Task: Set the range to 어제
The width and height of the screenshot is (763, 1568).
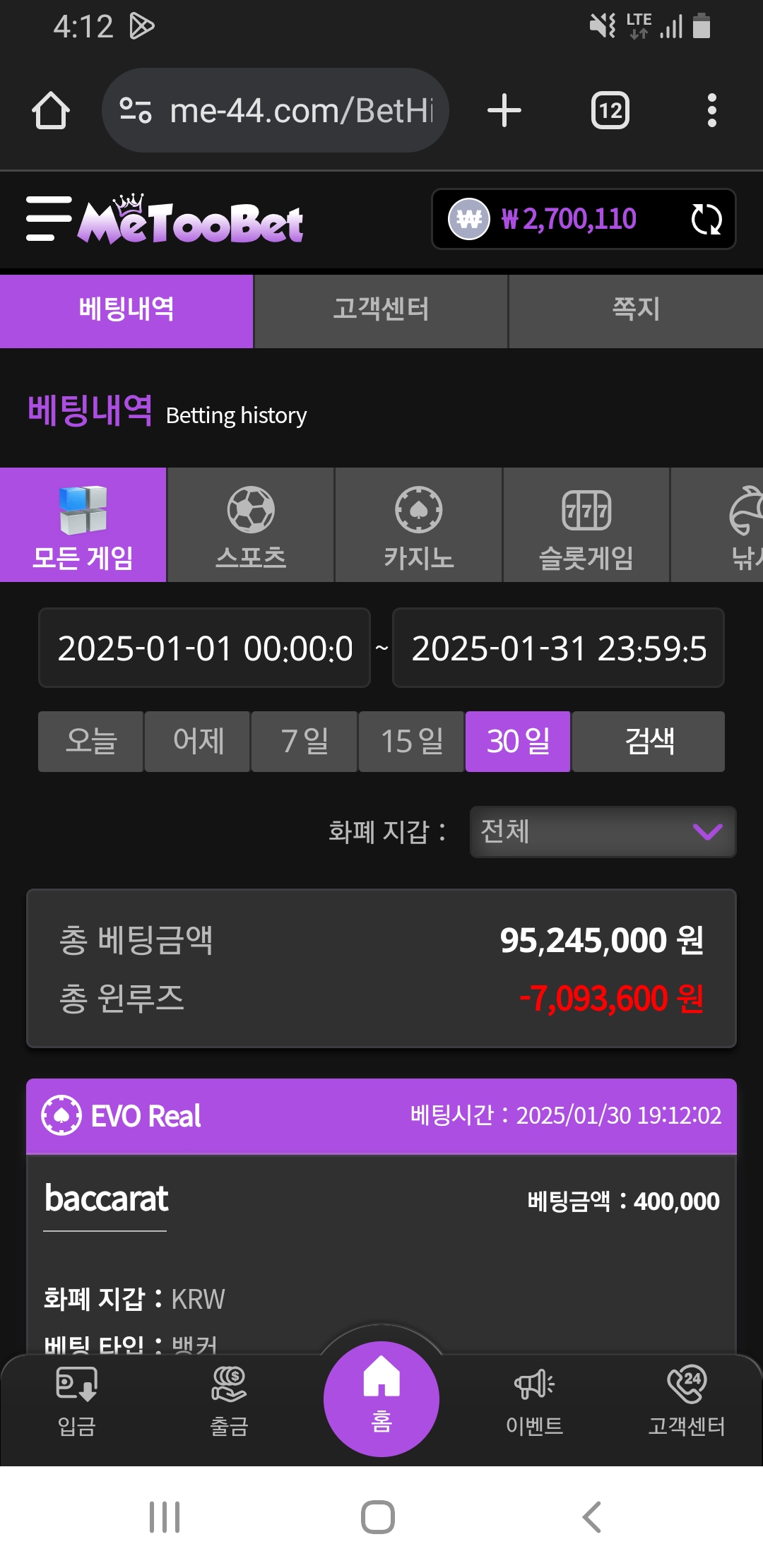Action: [198, 742]
